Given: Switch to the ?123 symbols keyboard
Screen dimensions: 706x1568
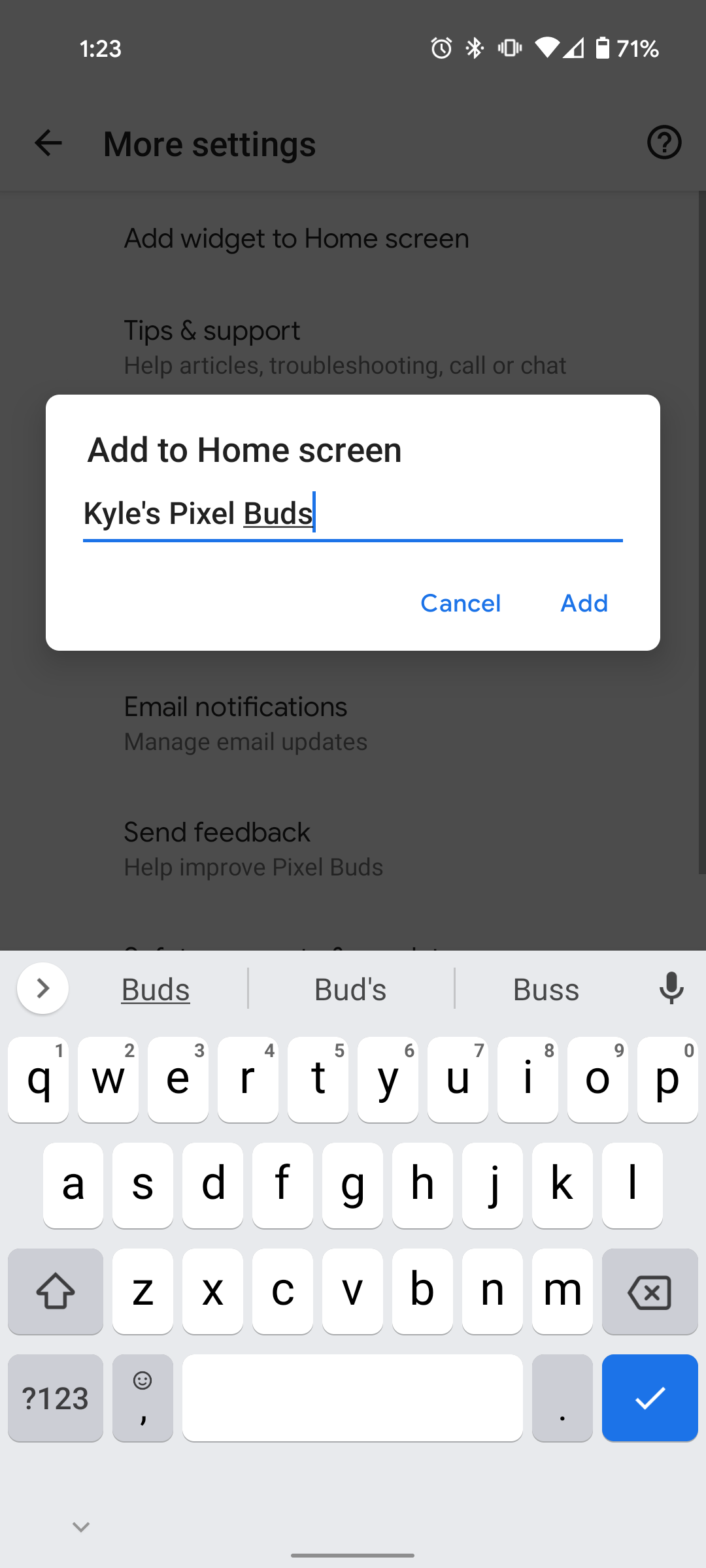Looking at the screenshot, I should (x=56, y=1397).
